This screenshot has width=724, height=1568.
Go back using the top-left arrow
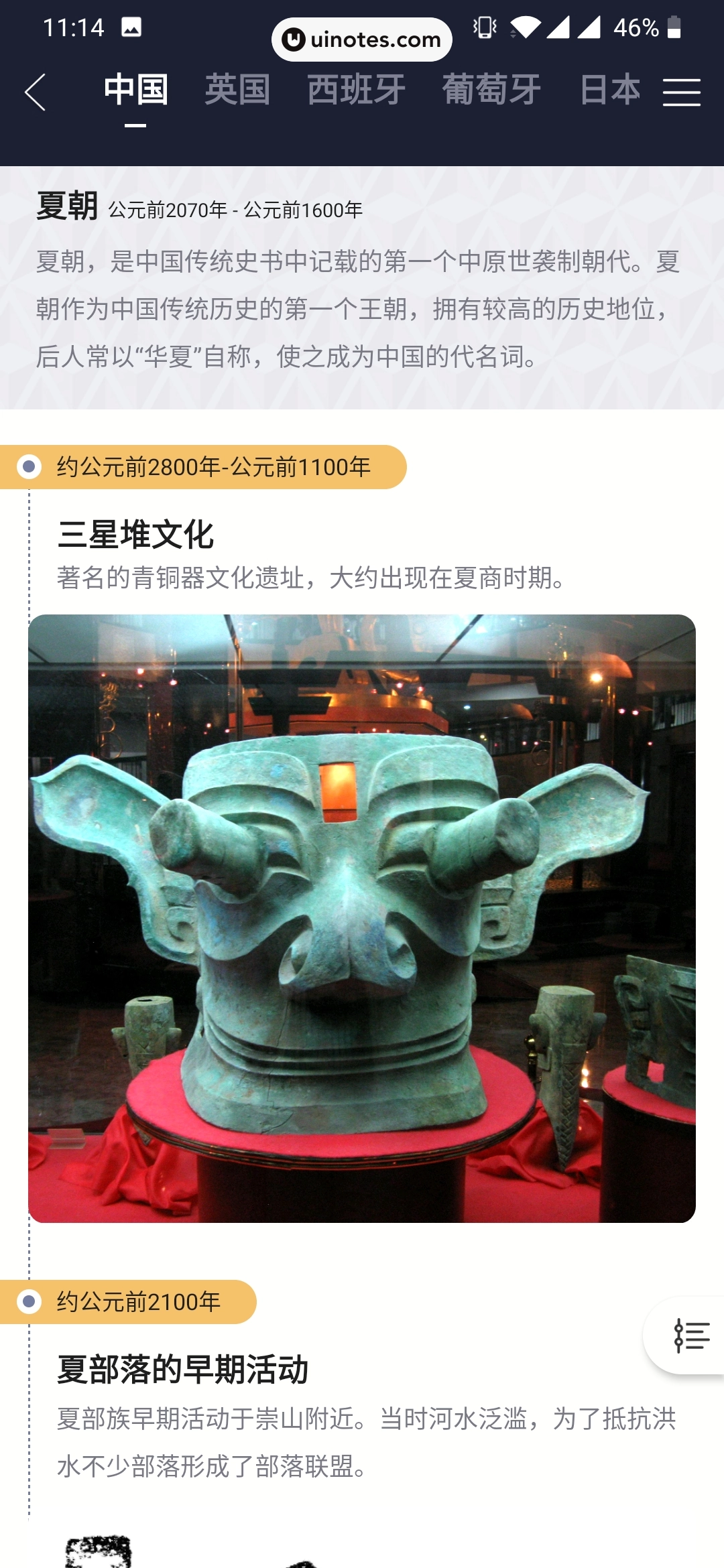click(x=36, y=92)
